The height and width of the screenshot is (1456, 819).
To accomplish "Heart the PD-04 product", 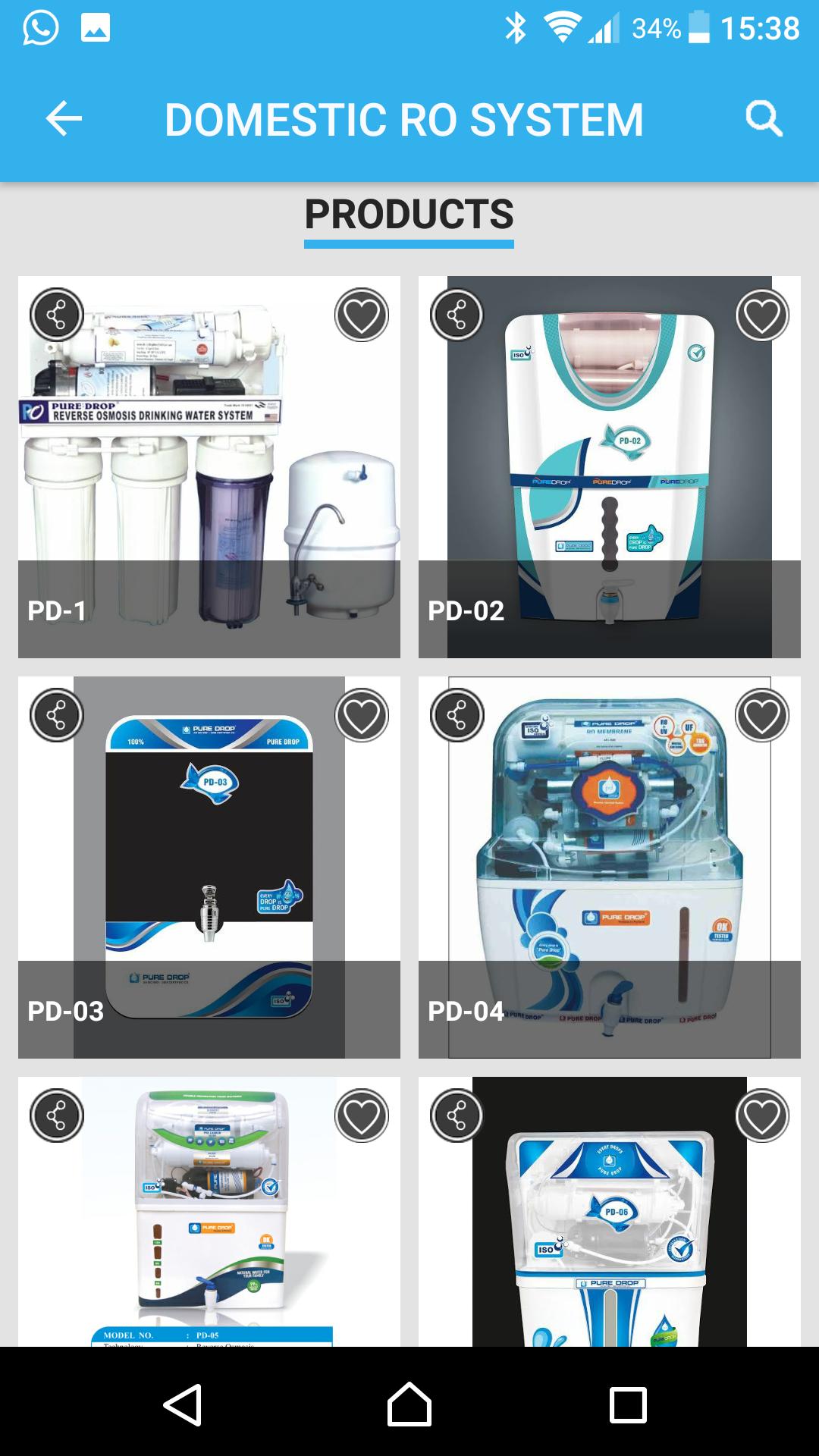I will tap(762, 715).
